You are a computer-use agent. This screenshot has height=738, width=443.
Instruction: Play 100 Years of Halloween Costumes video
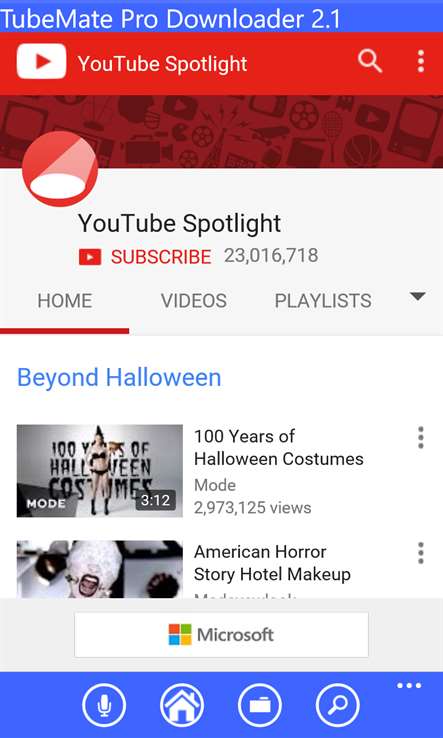[99, 471]
